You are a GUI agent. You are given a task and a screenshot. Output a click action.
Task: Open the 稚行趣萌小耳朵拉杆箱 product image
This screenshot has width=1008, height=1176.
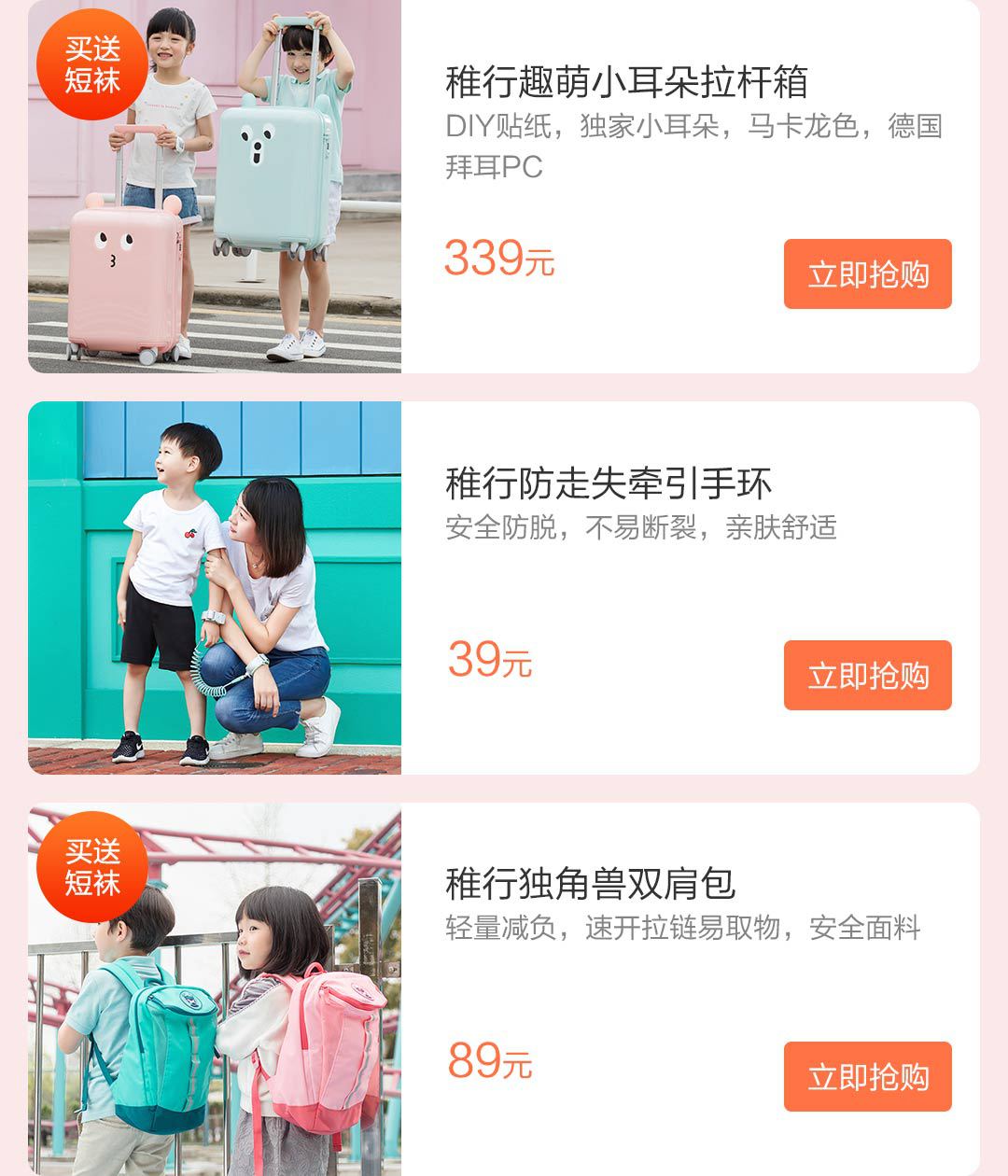pyautogui.click(x=215, y=187)
